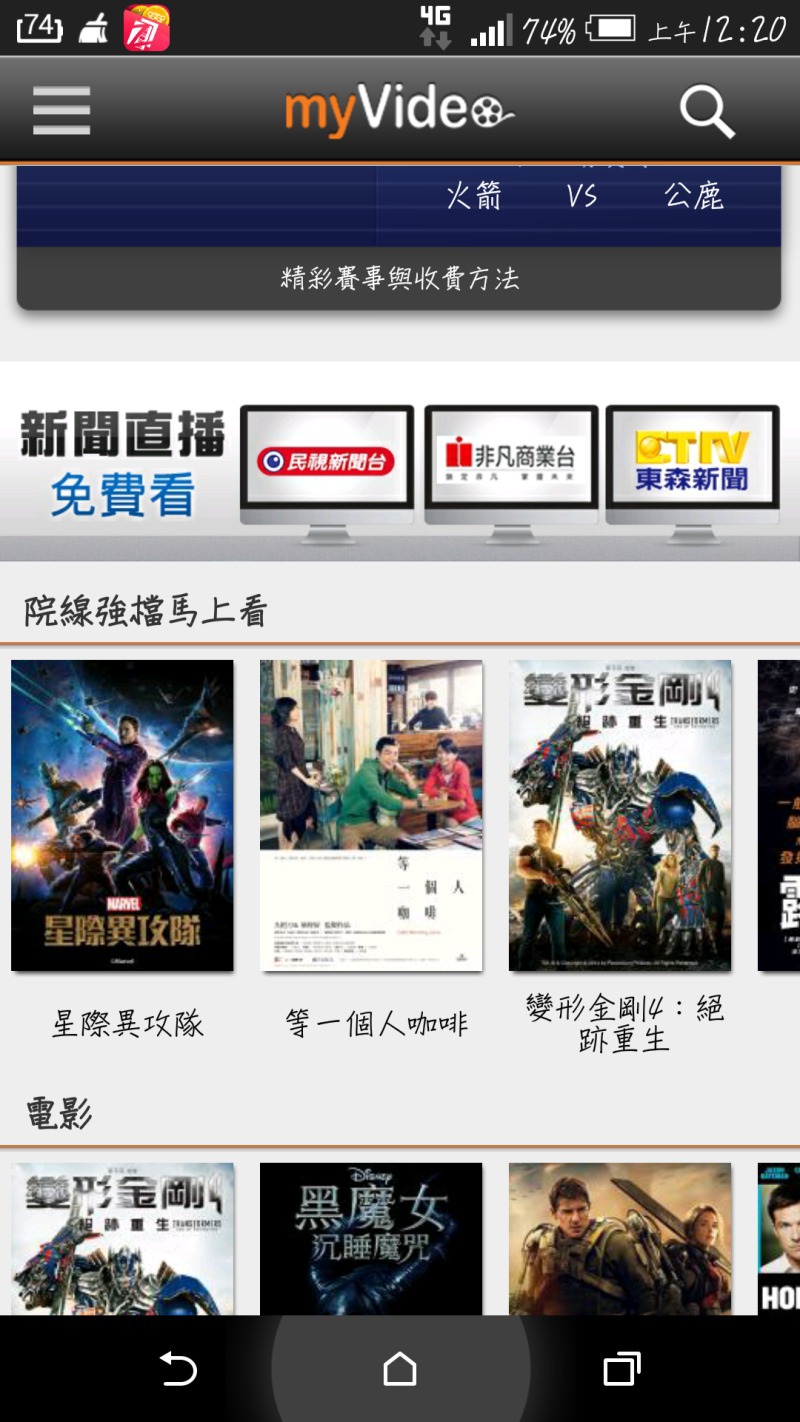Tap 精彩賽事與收費方法 button

point(399,278)
